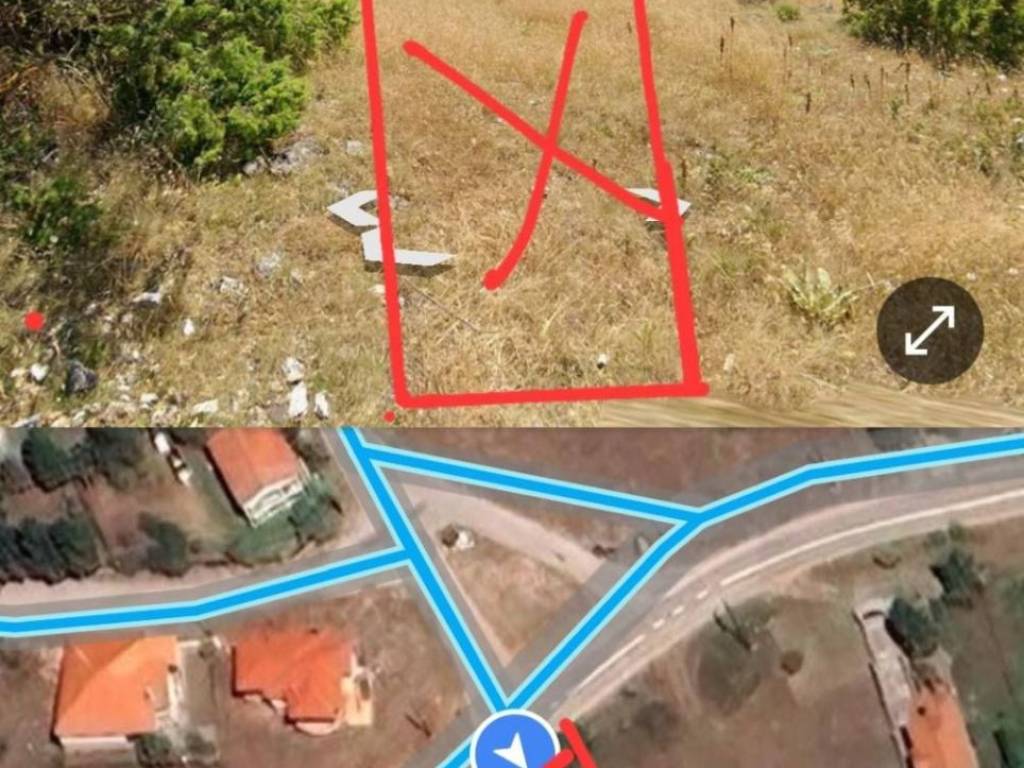The height and width of the screenshot is (768, 1024).
Task: Expand the Street View to full screen
Action: click(x=930, y=330)
